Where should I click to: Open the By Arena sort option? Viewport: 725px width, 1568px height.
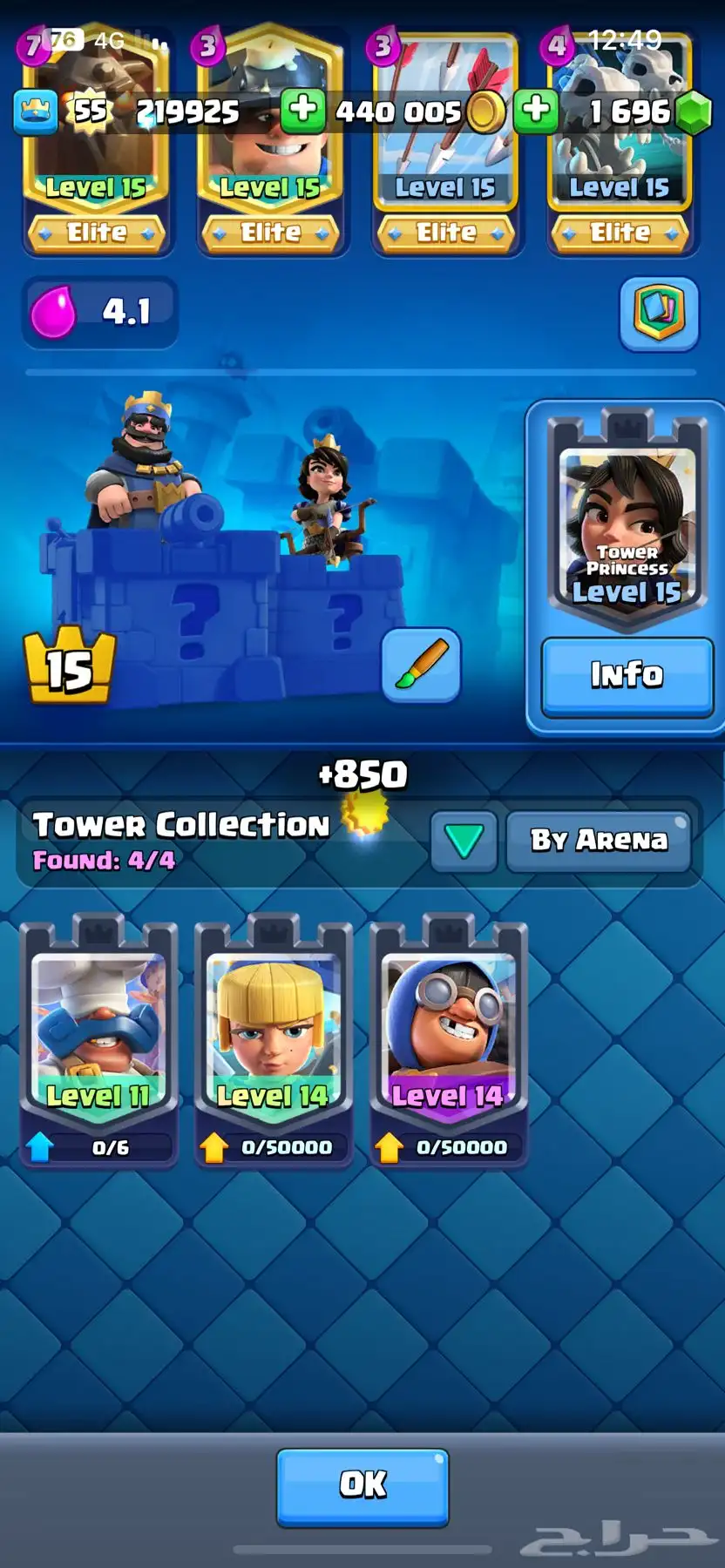[599, 841]
